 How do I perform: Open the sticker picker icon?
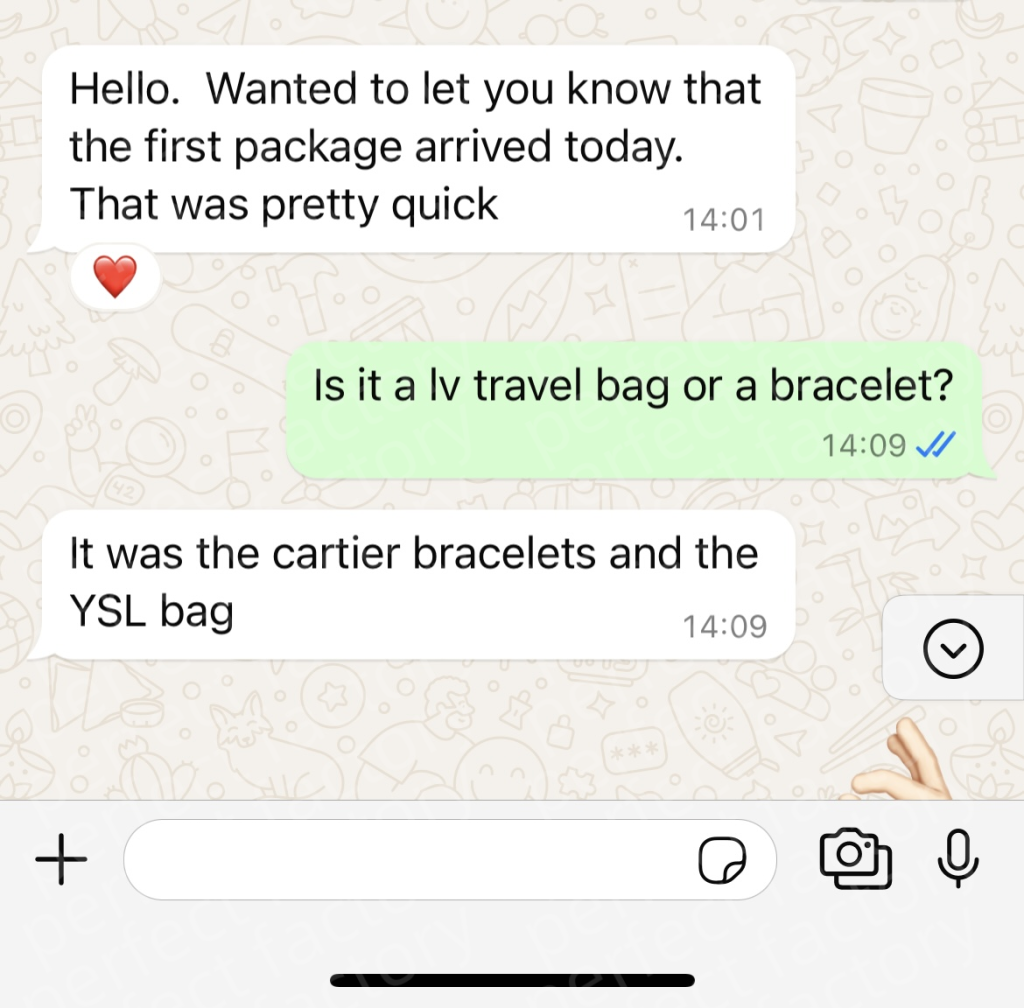(721, 861)
